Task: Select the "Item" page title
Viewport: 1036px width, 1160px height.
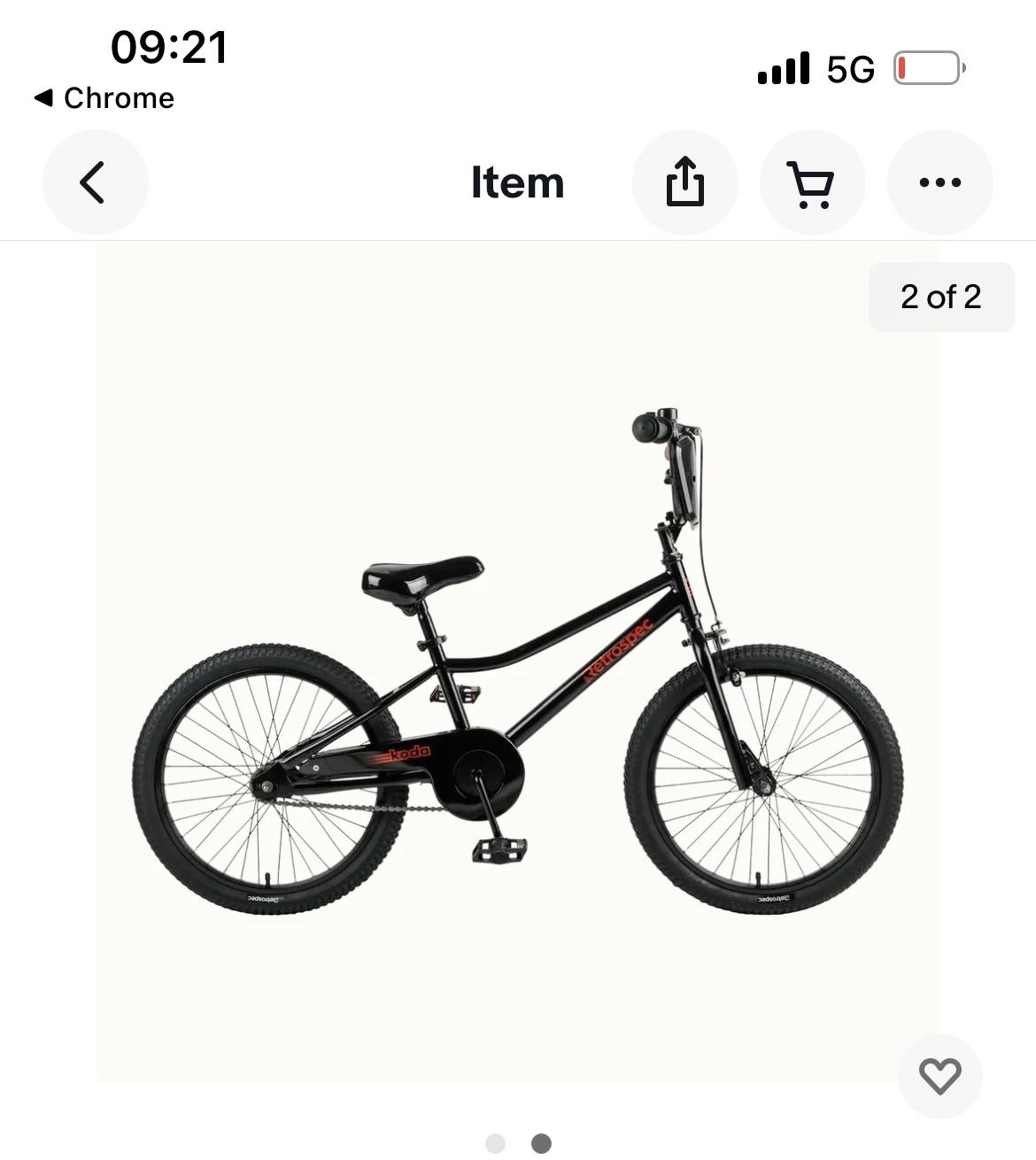Action: [x=518, y=182]
